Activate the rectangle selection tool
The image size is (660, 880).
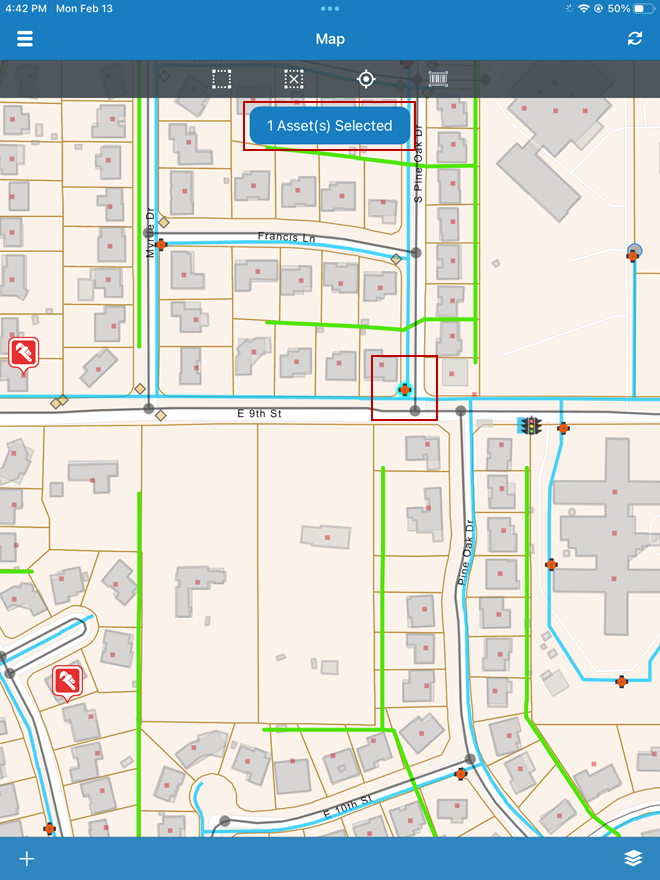(x=222, y=79)
